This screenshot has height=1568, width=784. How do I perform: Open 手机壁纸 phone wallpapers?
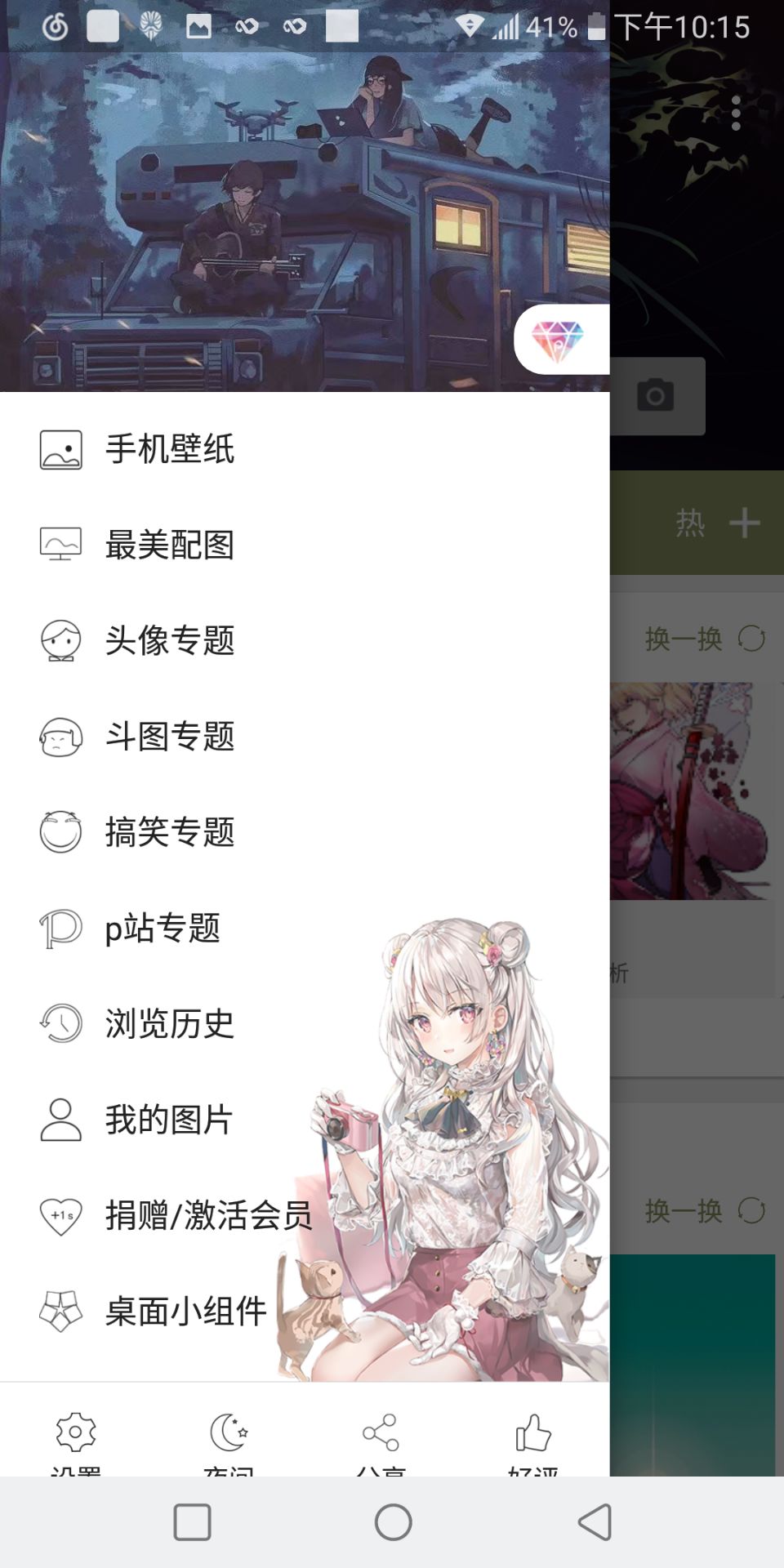click(170, 449)
